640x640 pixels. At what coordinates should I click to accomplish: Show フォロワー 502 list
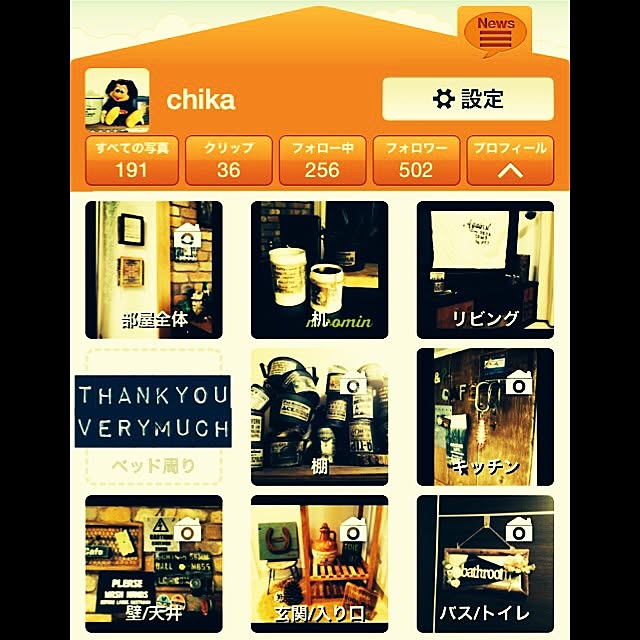[416, 160]
